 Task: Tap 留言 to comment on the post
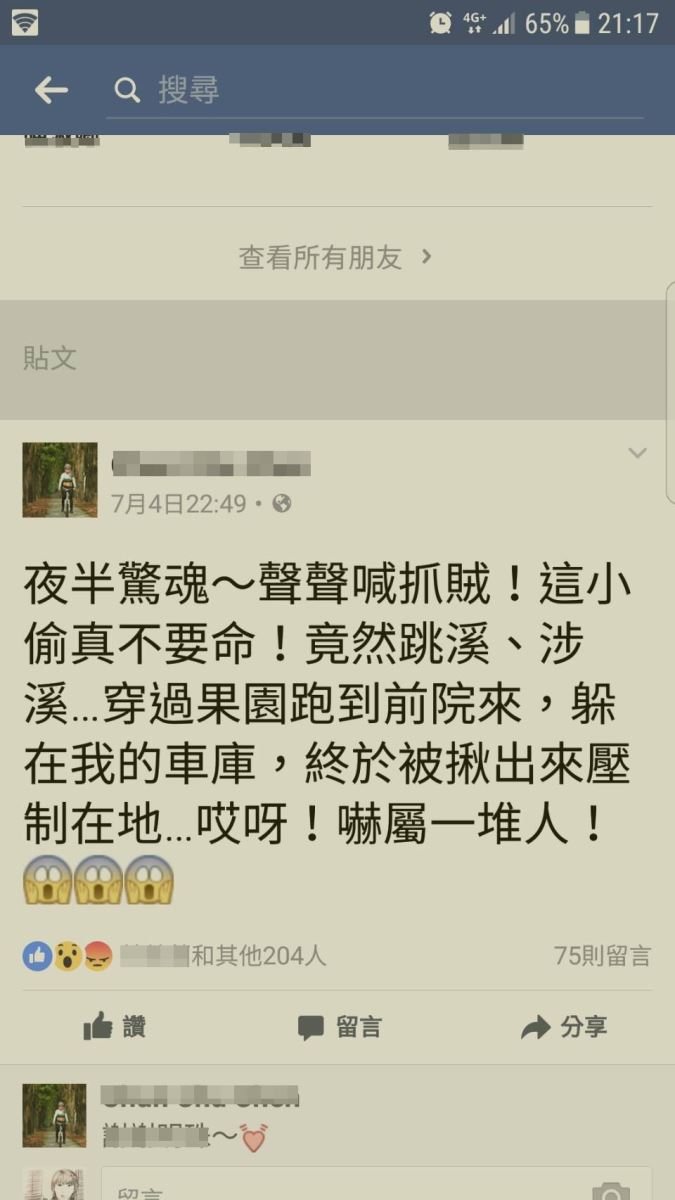[x=339, y=1026]
